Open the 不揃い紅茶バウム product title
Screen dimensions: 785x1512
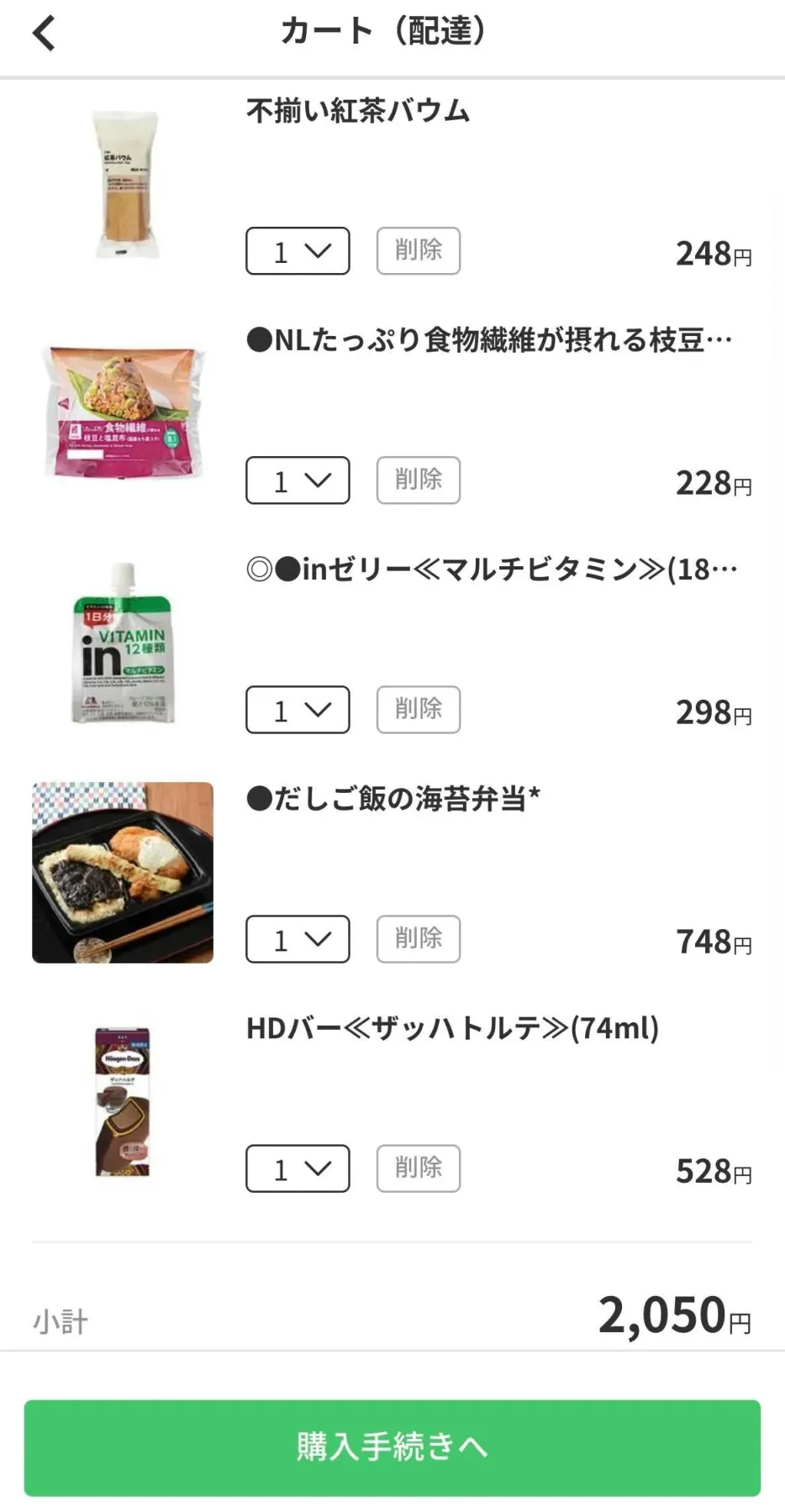click(357, 112)
